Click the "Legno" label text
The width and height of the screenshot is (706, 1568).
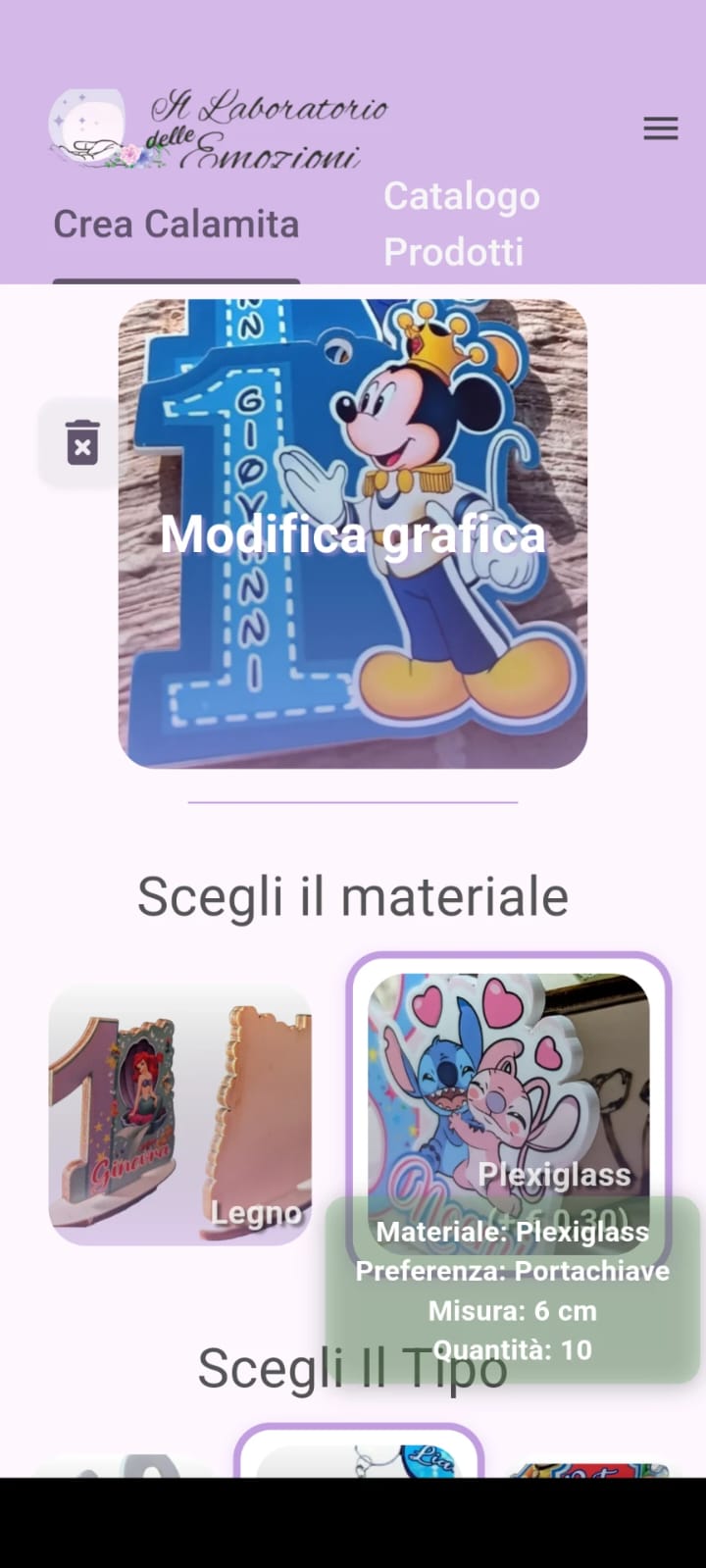(x=257, y=1212)
